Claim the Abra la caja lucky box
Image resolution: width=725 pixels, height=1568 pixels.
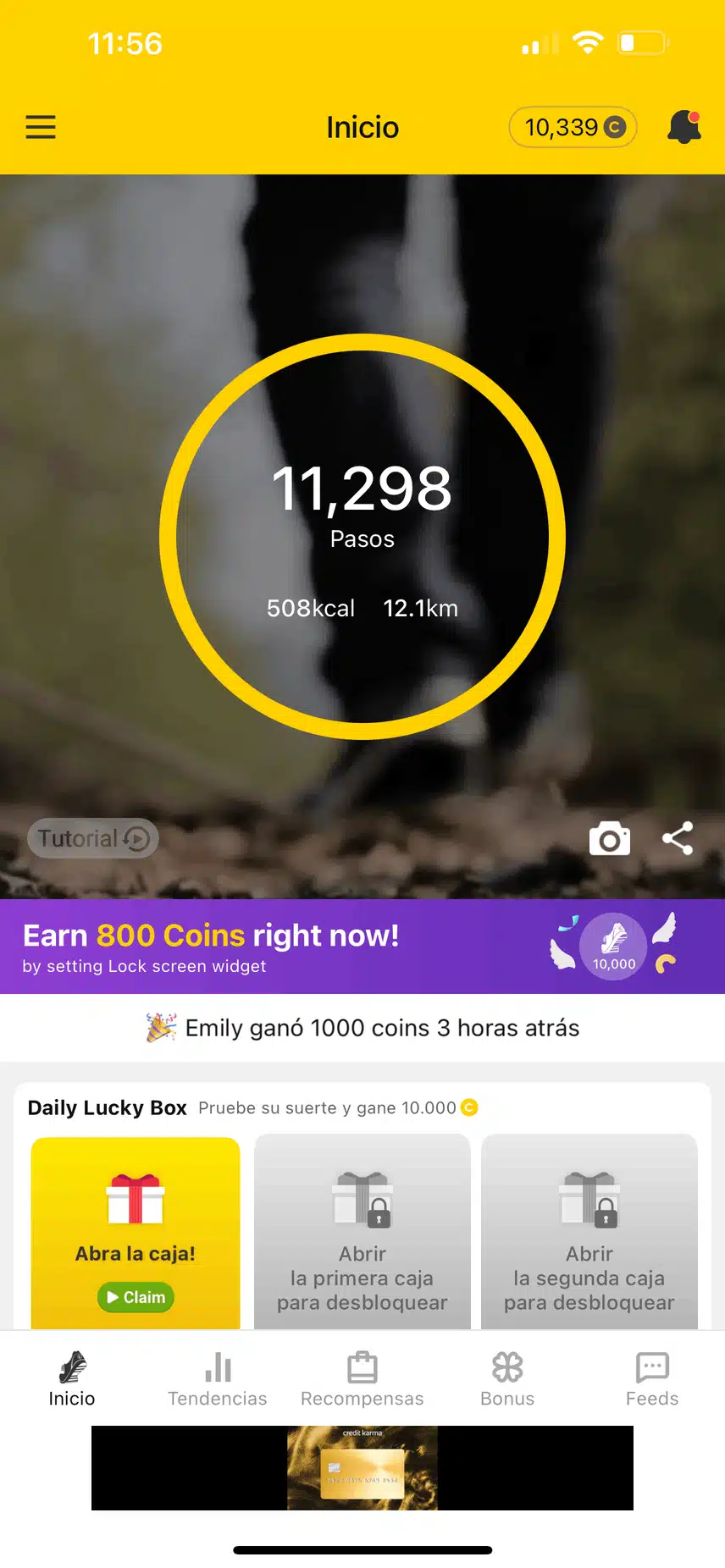click(136, 1297)
